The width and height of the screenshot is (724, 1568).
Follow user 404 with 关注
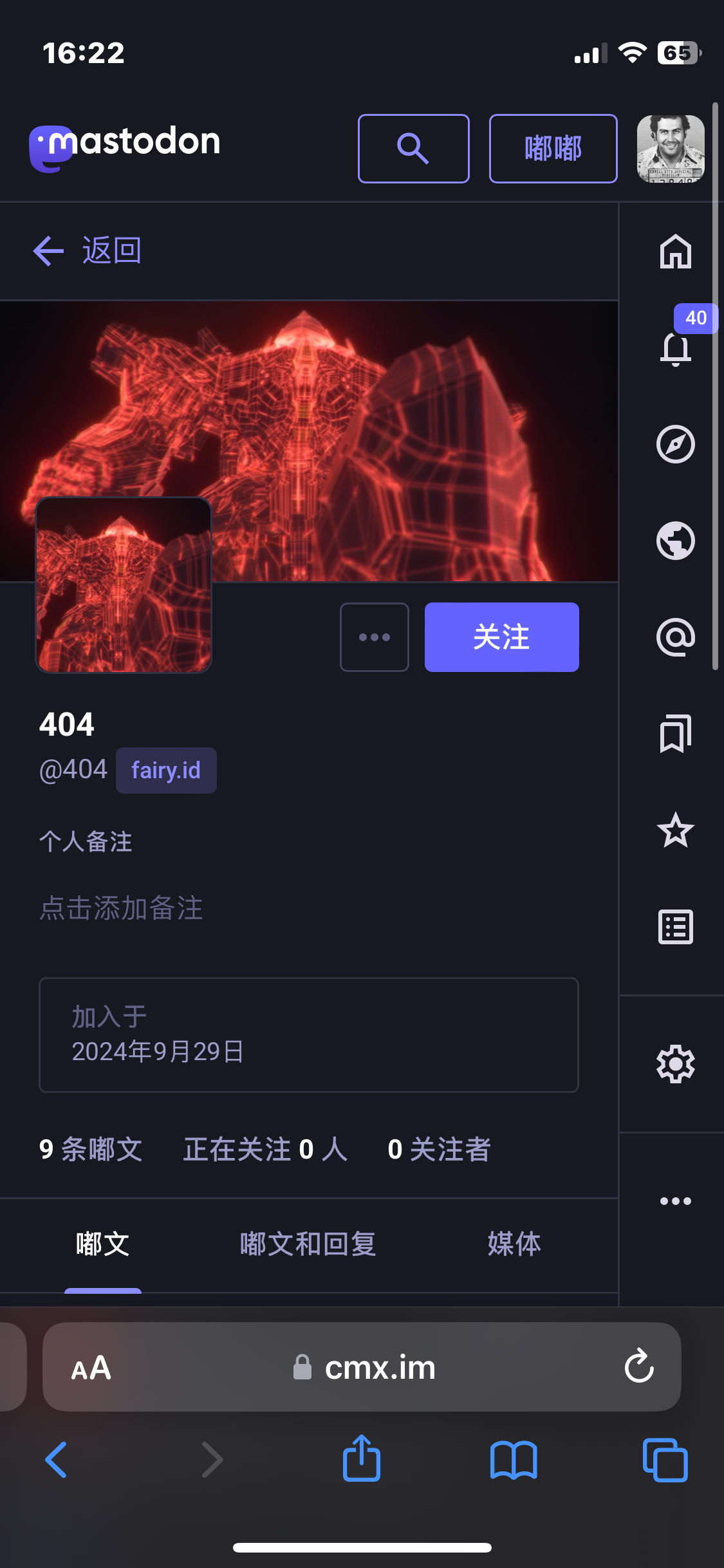[x=501, y=637]
